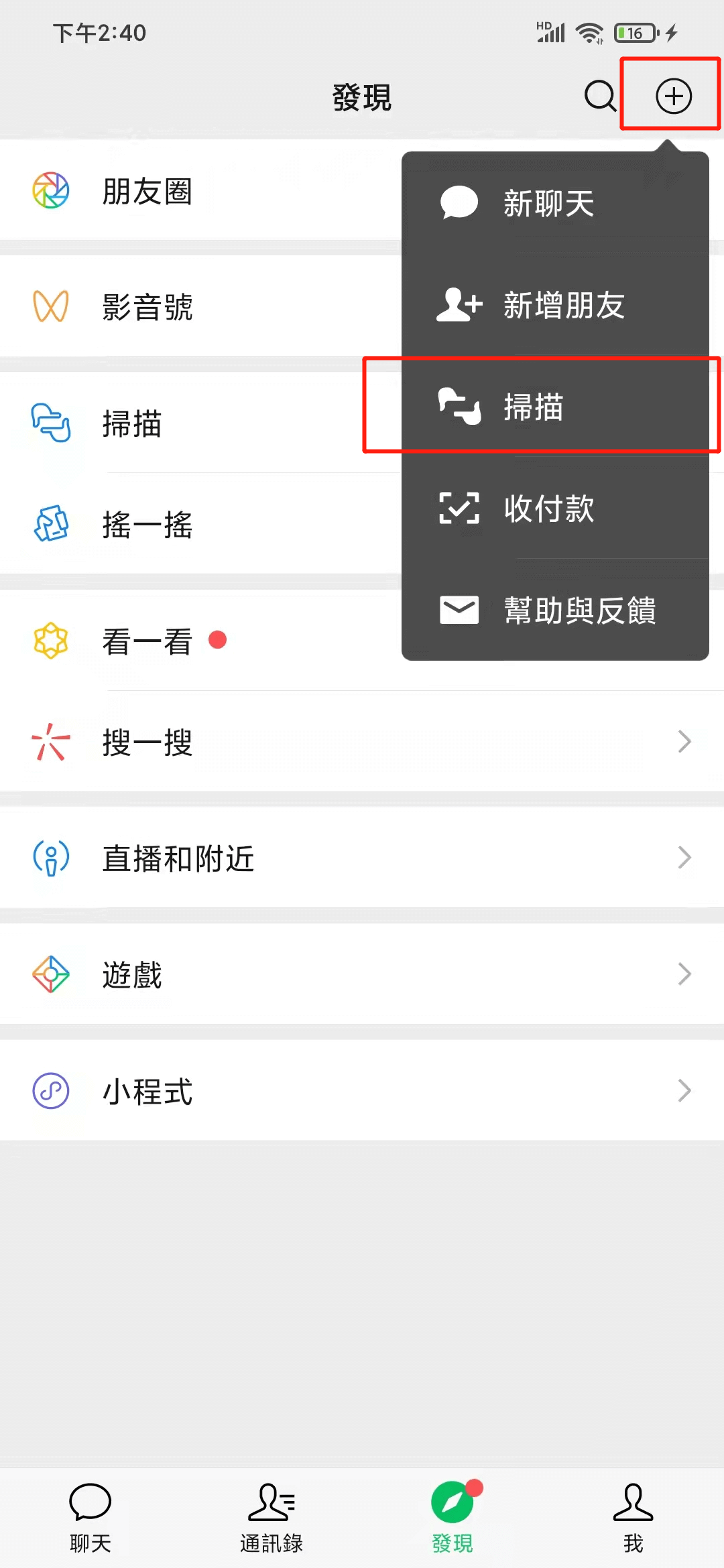Open the 搜一搜 row
The width and height of the screenshot is (724, 1568).
pos(362,742)
